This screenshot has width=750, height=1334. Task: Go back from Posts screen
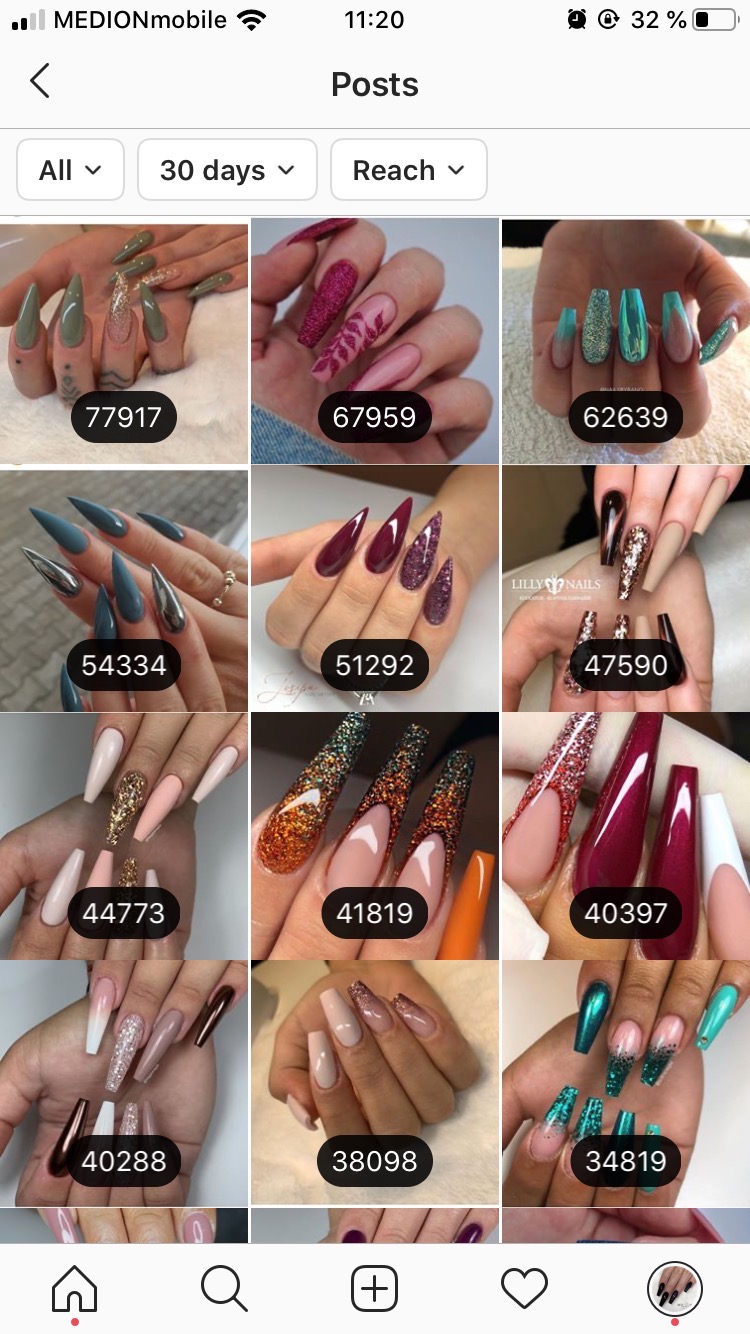click(x=40, y=81)
